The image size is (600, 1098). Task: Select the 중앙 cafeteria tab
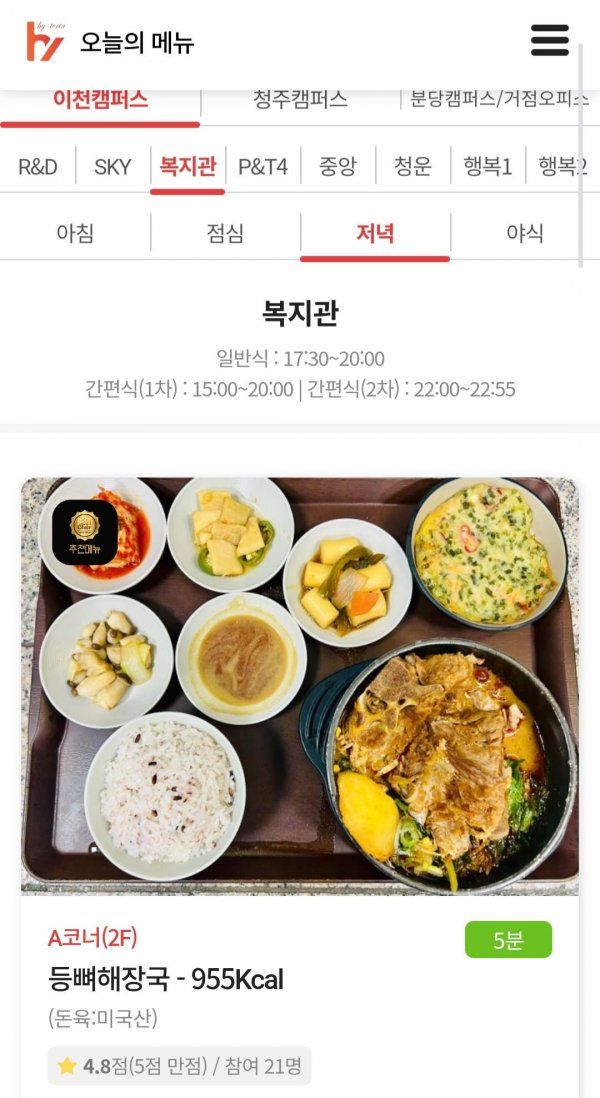tap(337, 167)
